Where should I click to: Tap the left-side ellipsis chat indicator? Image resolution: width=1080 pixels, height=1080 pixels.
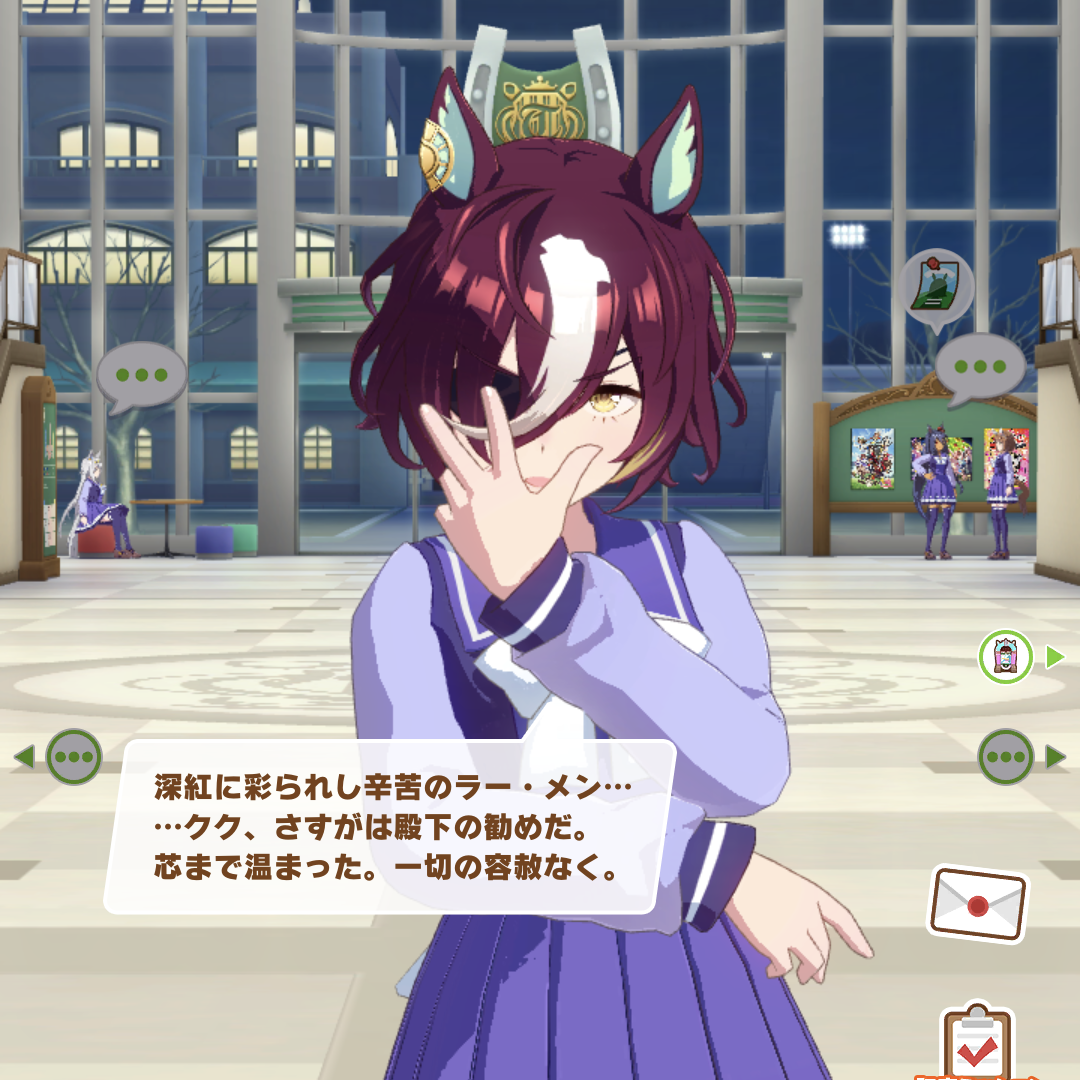coord(74,757)
